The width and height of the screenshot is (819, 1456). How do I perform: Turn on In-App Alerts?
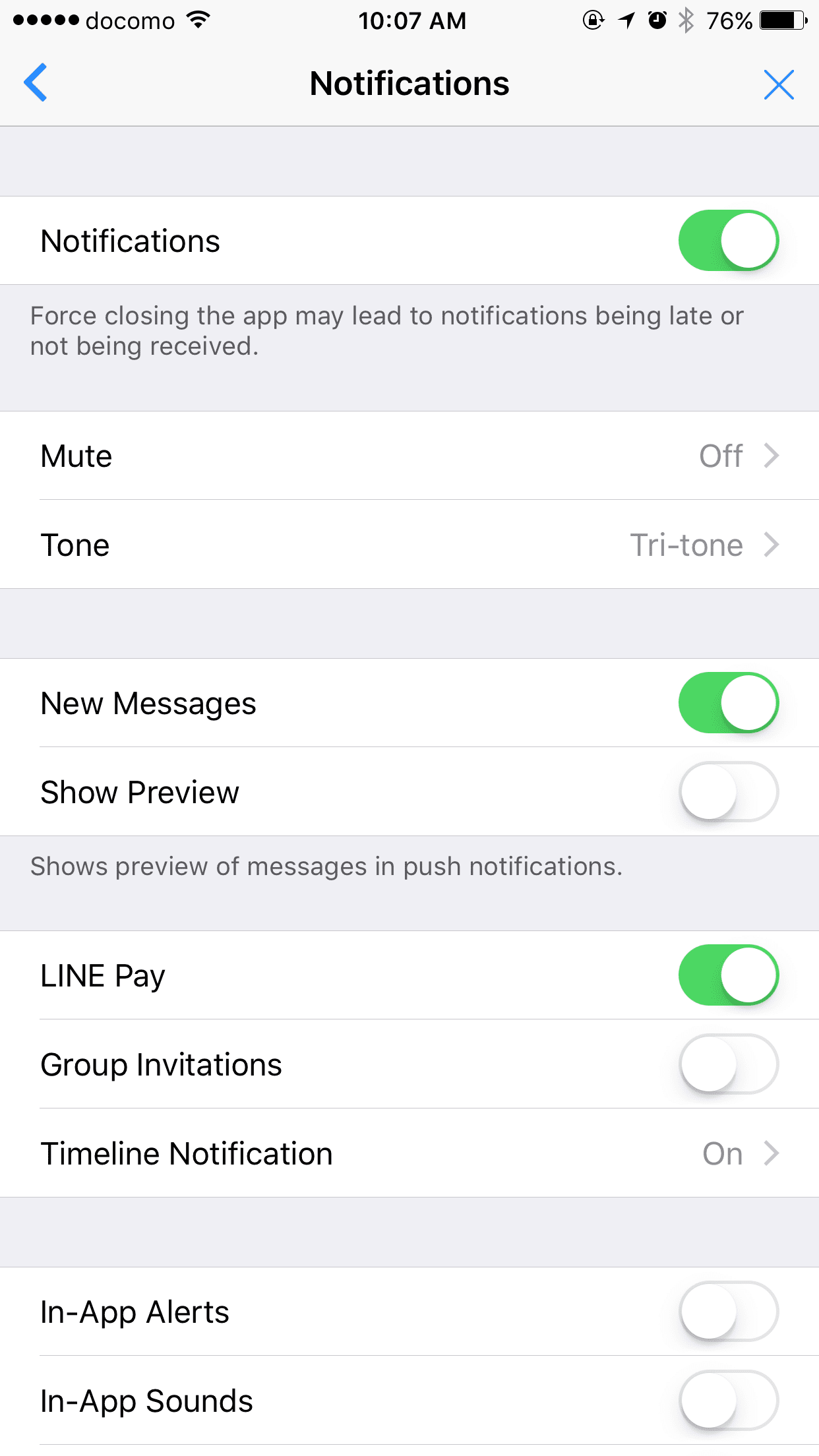(729, 1312)
